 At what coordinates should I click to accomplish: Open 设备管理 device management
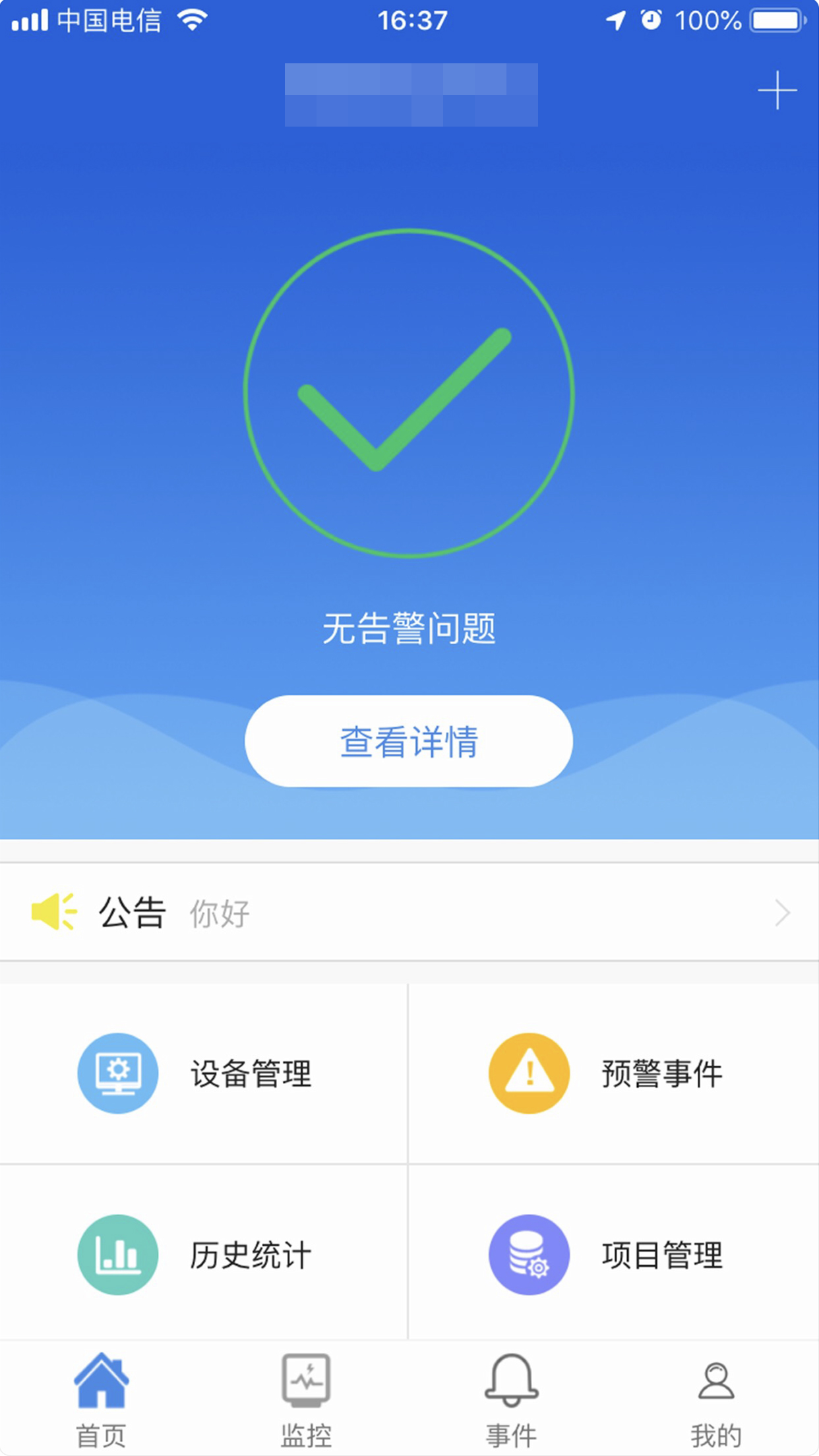click(x=204, y=1074)
